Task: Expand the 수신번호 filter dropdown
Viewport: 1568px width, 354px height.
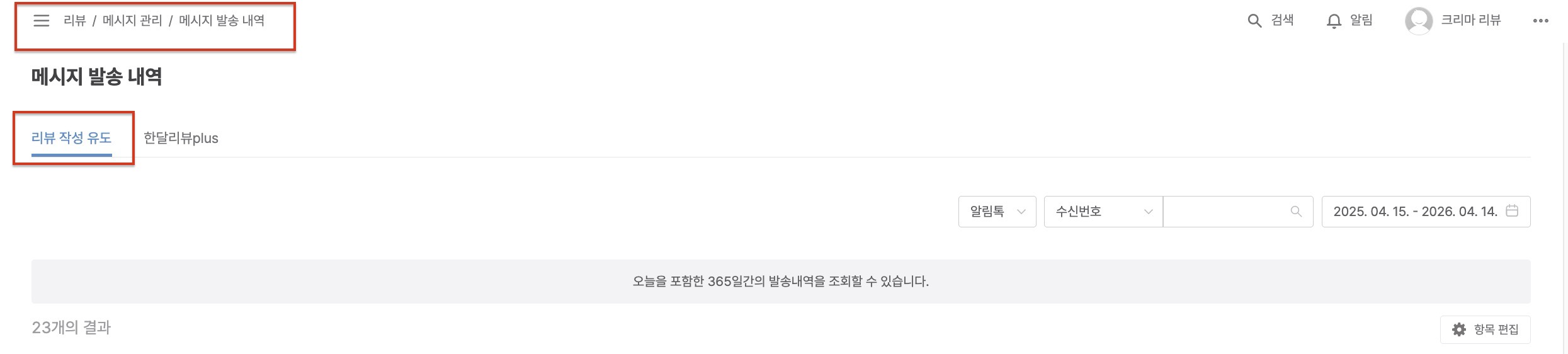Action: pos(1103,212)
